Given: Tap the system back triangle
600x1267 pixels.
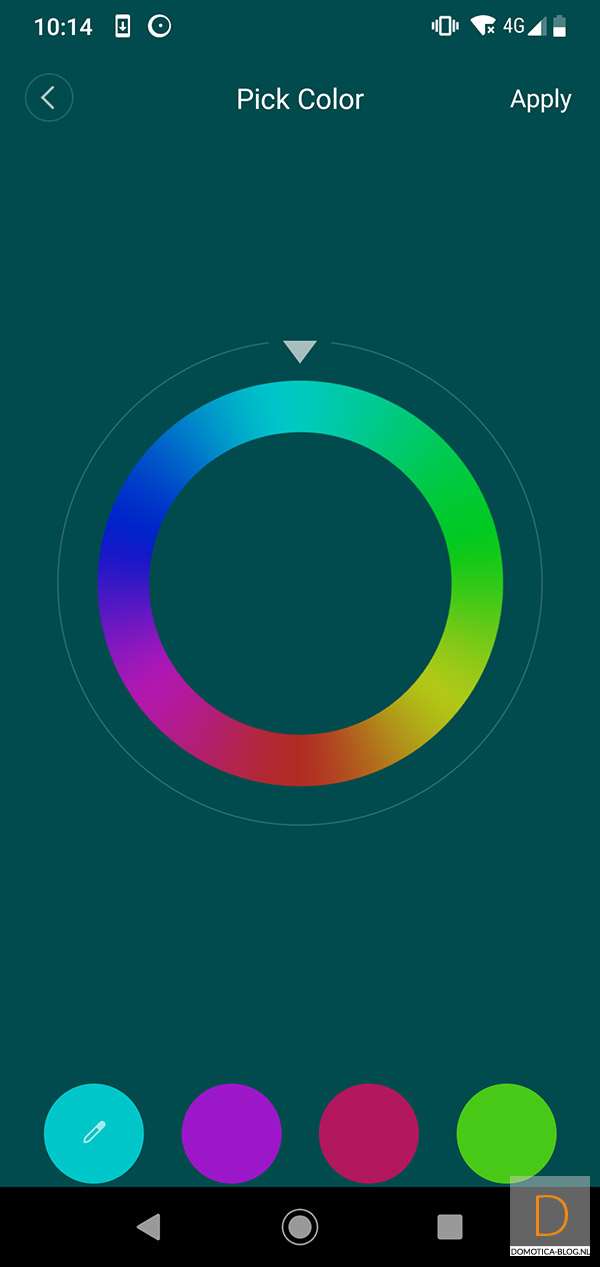Looking at the screenshot, I should coord(149,1226).
